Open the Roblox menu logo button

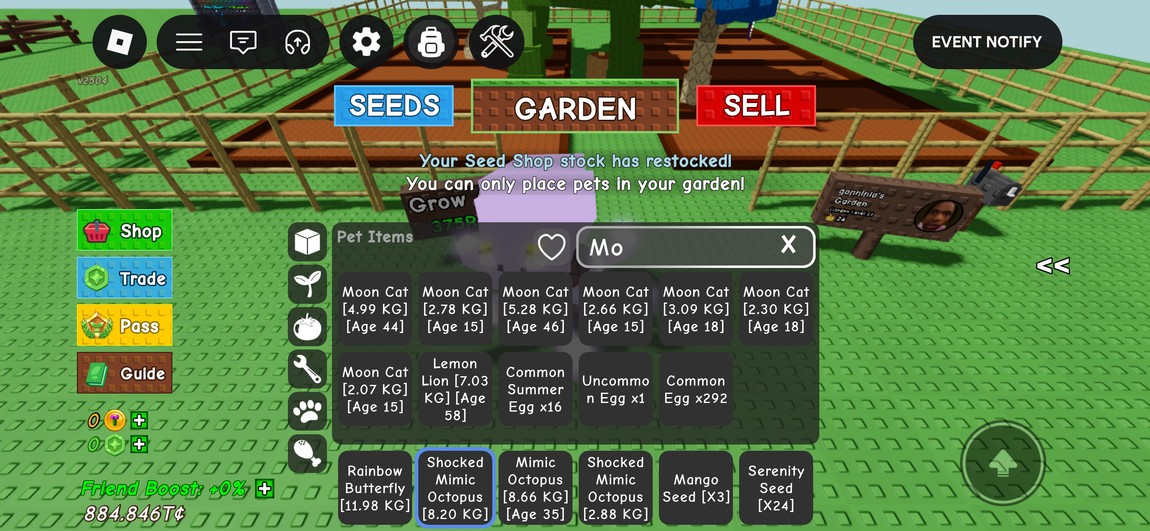pos(120,42)
